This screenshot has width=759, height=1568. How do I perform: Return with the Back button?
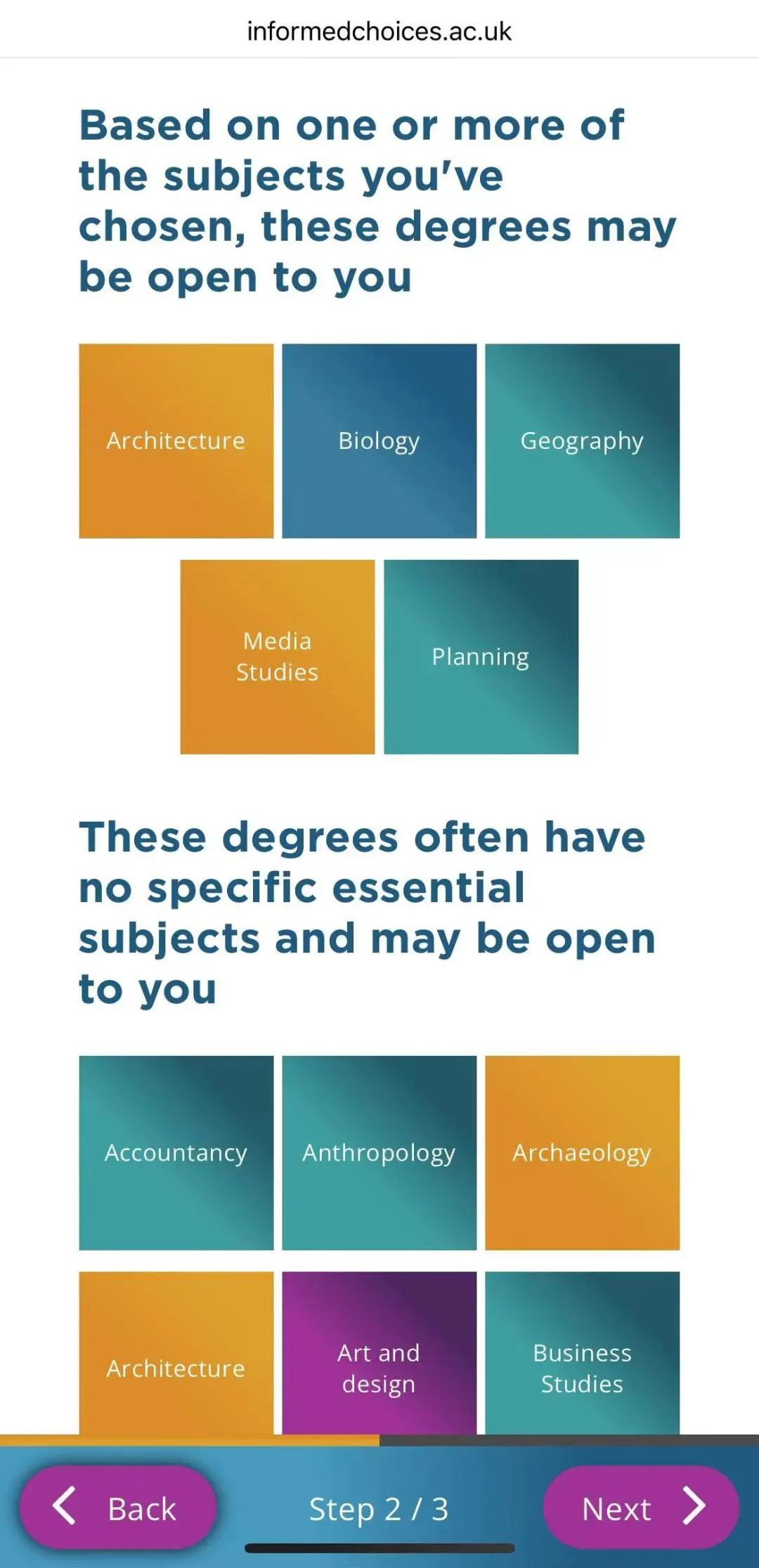pos(118,1508)
